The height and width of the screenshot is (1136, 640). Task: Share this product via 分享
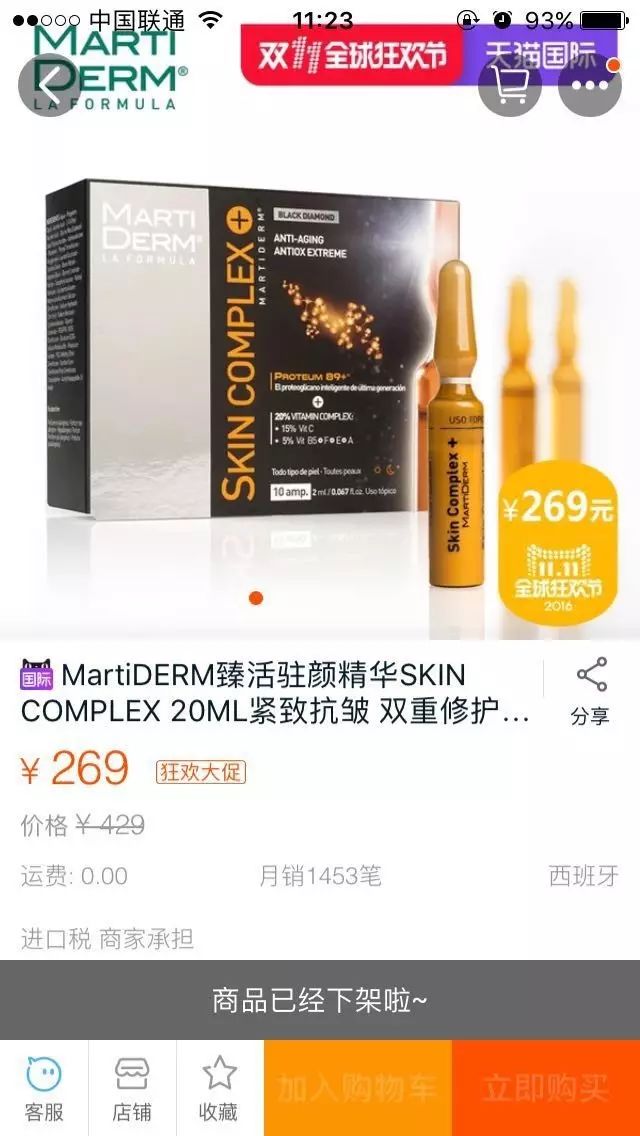(591, 692)
